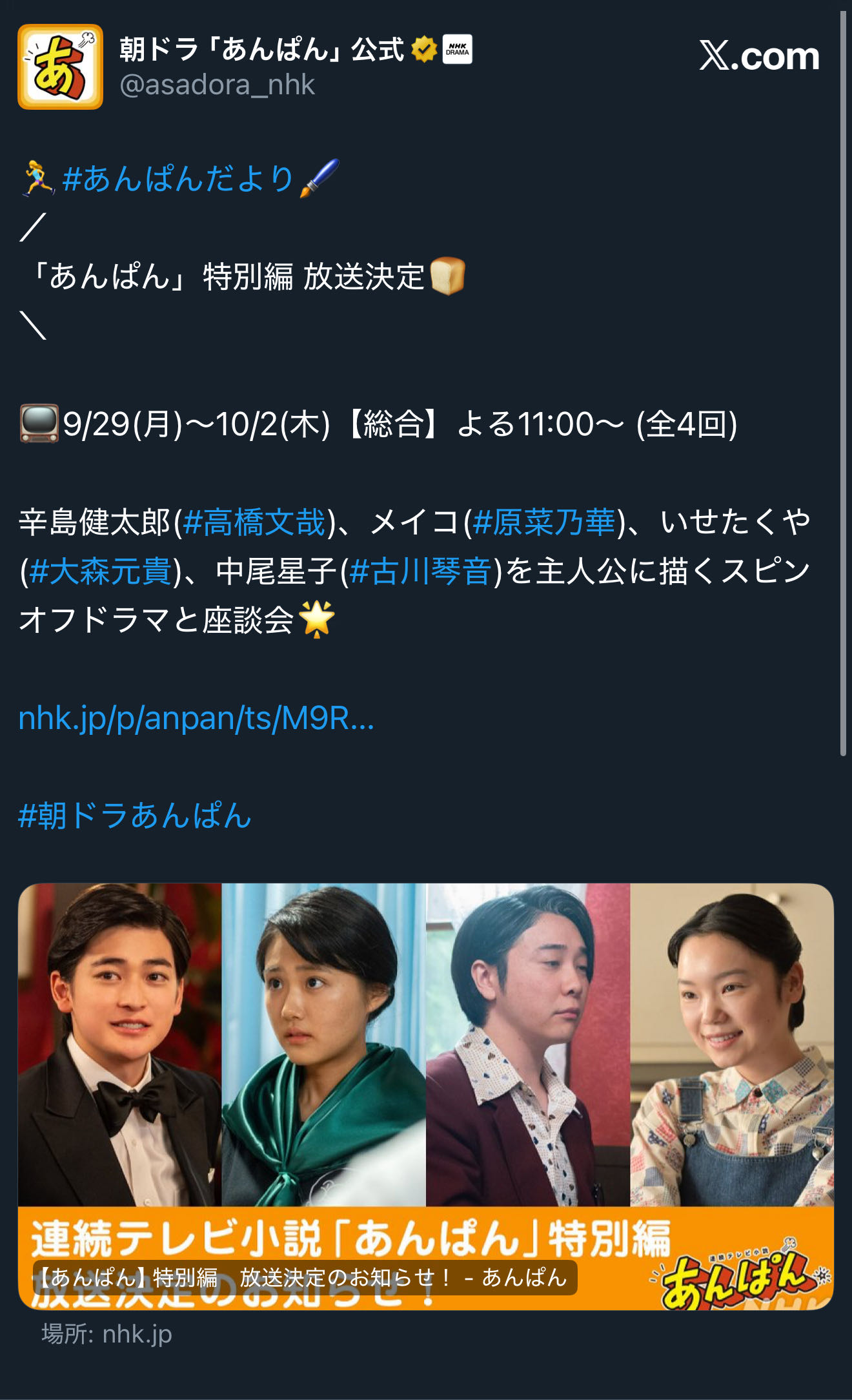Open the #大森元貴 hashtag

coord(100,571)
